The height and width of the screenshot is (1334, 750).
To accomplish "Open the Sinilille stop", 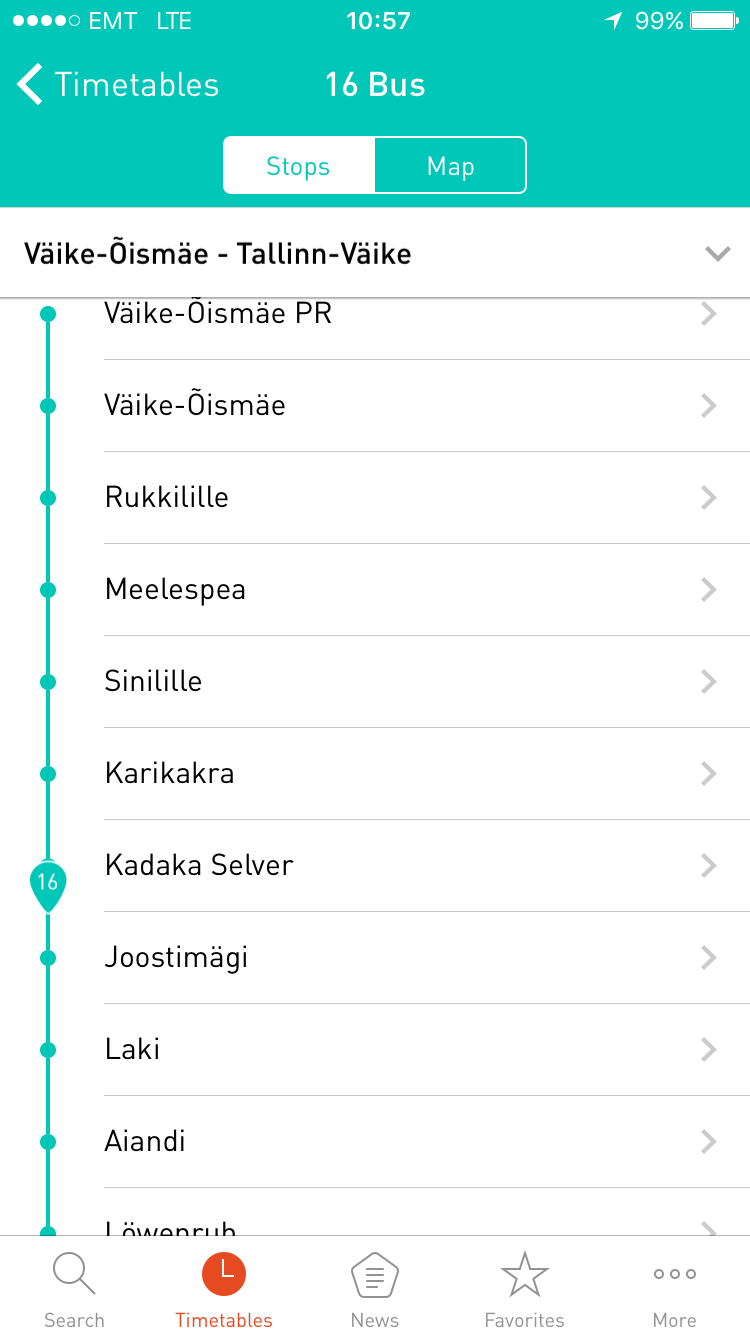I will click(427, 682).
